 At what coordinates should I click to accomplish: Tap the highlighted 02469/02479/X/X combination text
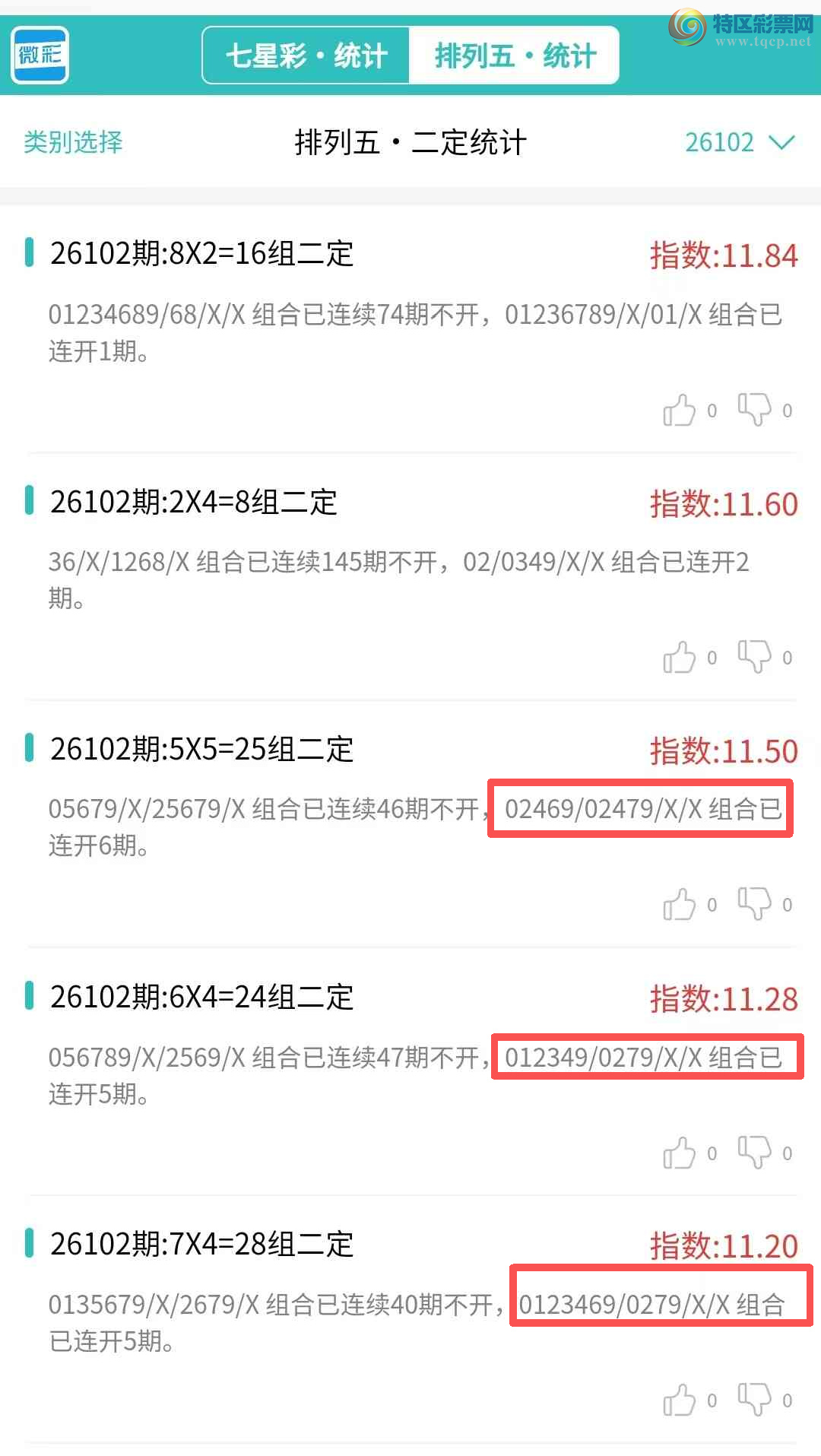[641, 809]
